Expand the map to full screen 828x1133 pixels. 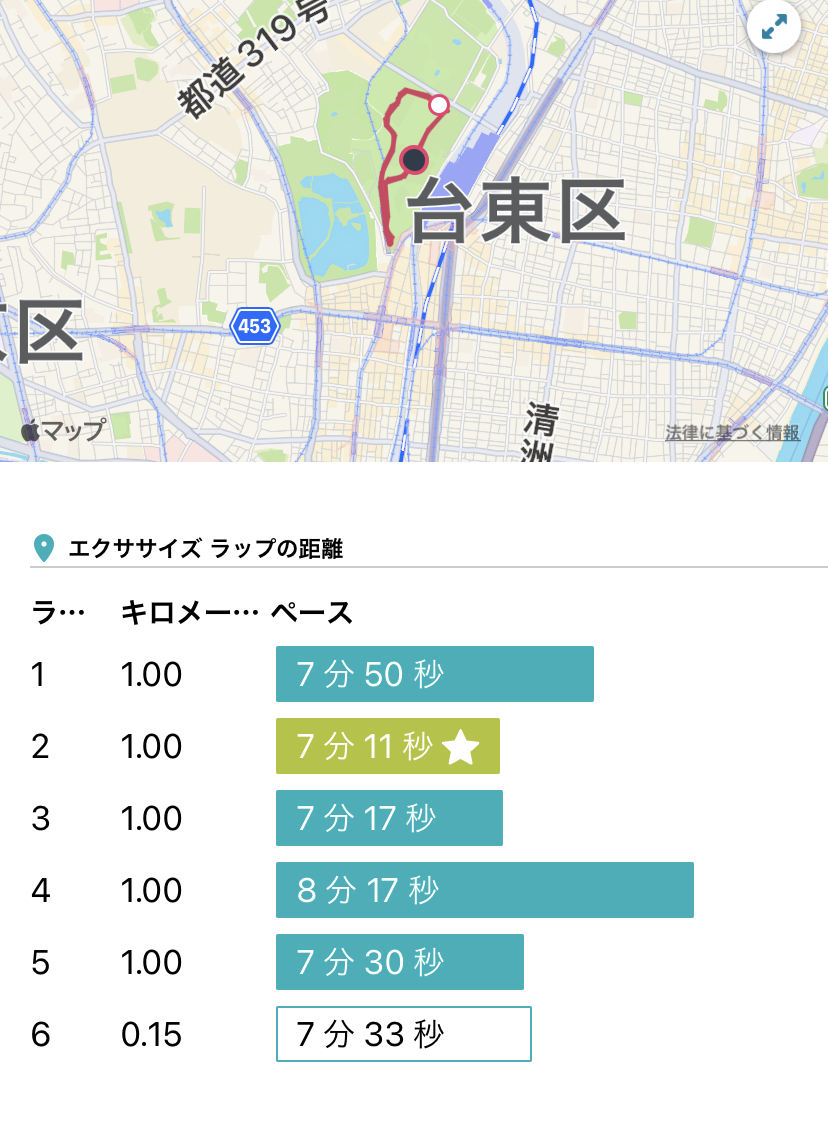click(773, 27)
